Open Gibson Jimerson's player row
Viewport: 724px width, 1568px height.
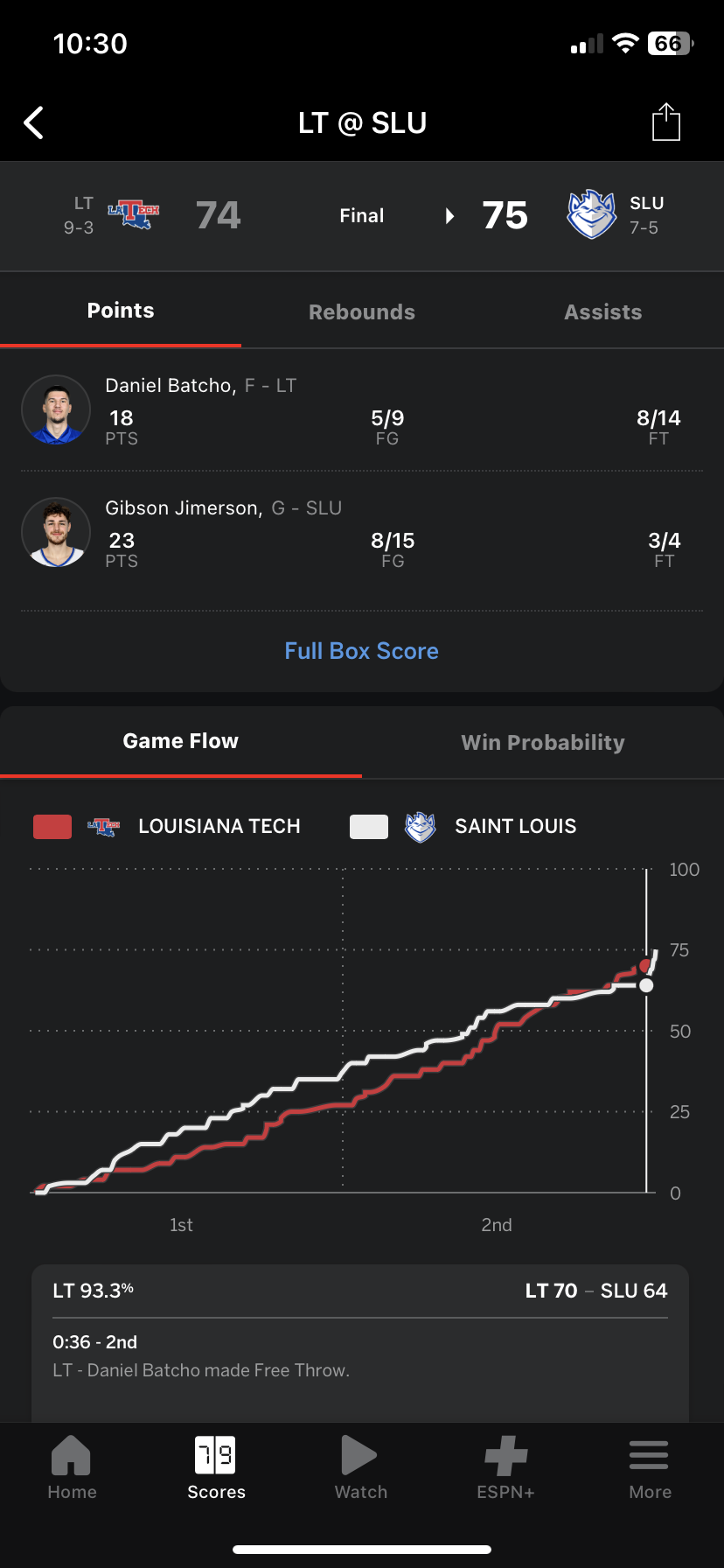[x=362, y=533]
